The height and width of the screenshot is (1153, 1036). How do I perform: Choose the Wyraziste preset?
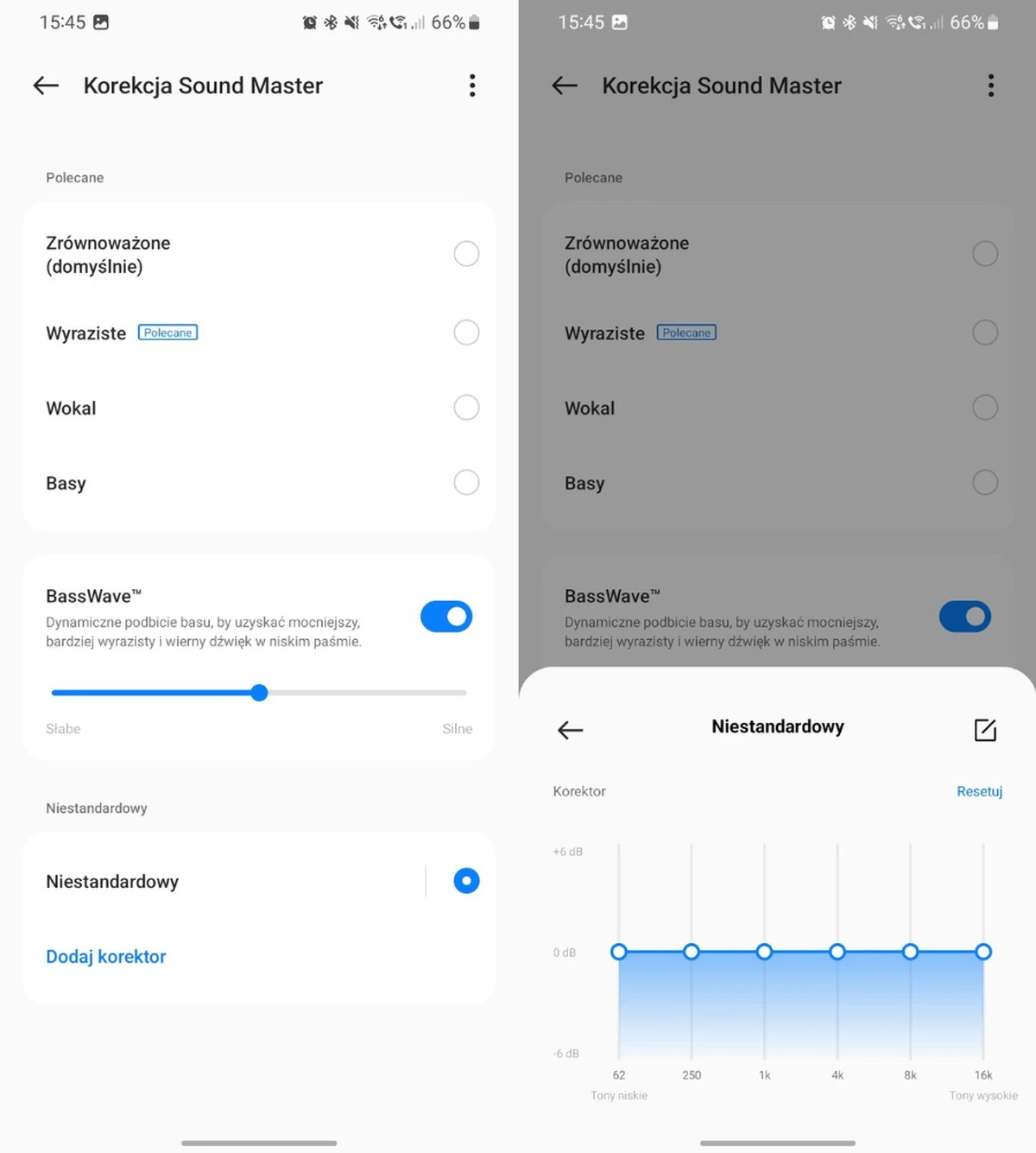point(466,333)
